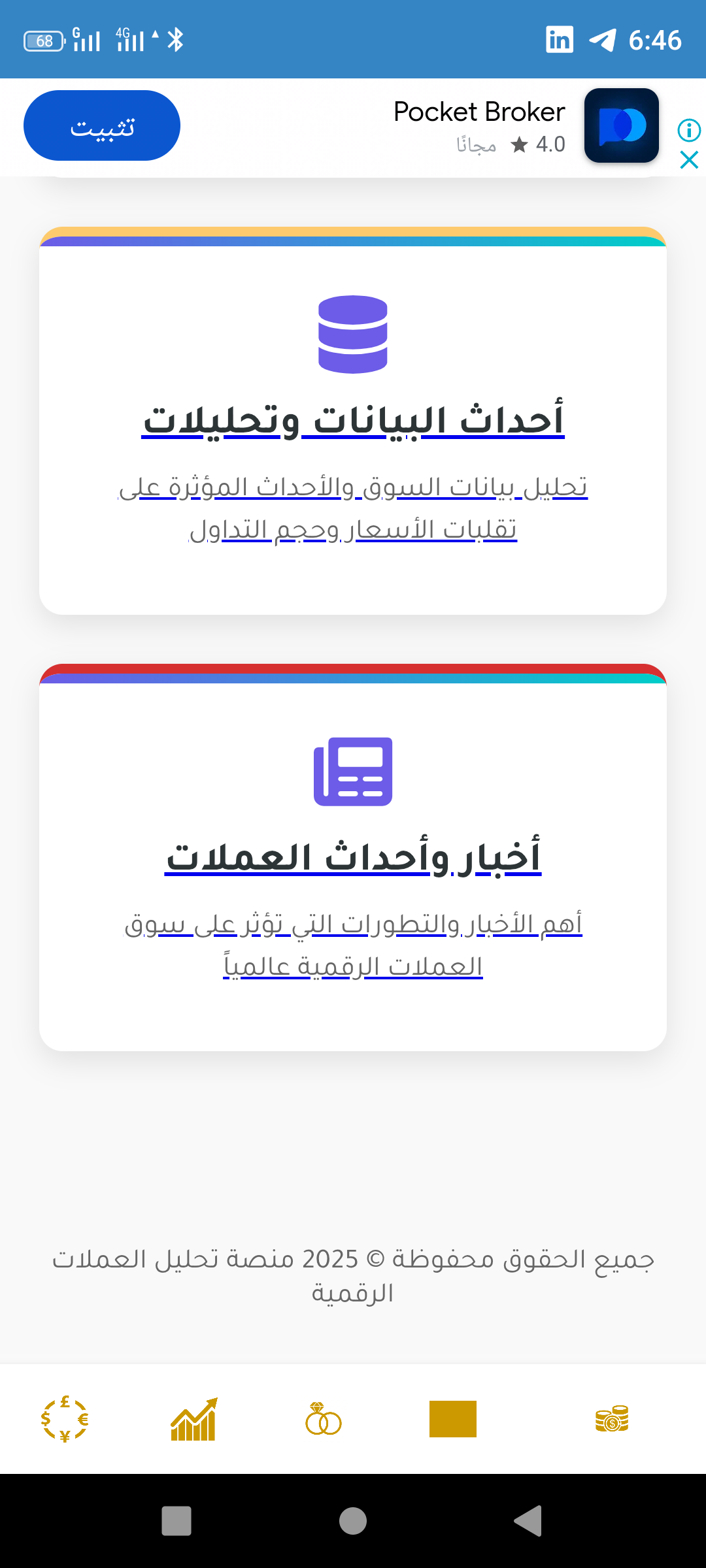Open the ad info icon
The image size is (706, 1568).
pyautogui.click(x=689, y=130)
